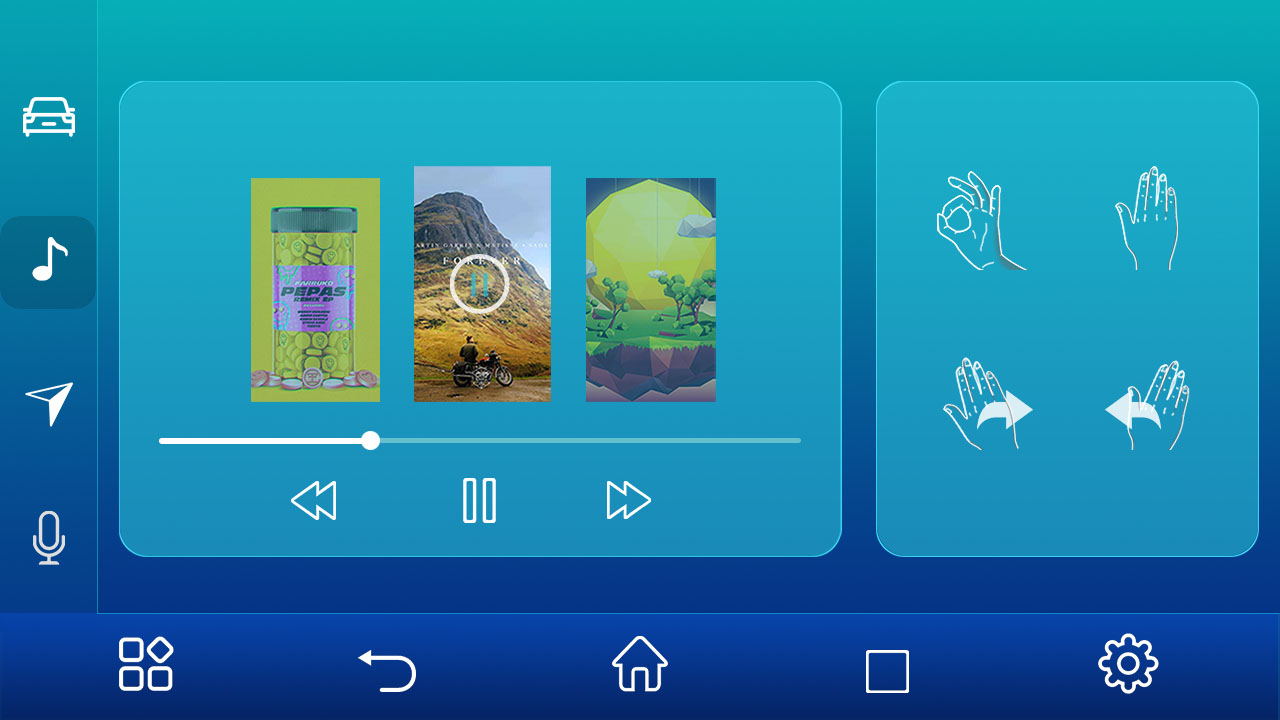
Task: Activate the microphone voice input
Action: (x=49, y=538)
